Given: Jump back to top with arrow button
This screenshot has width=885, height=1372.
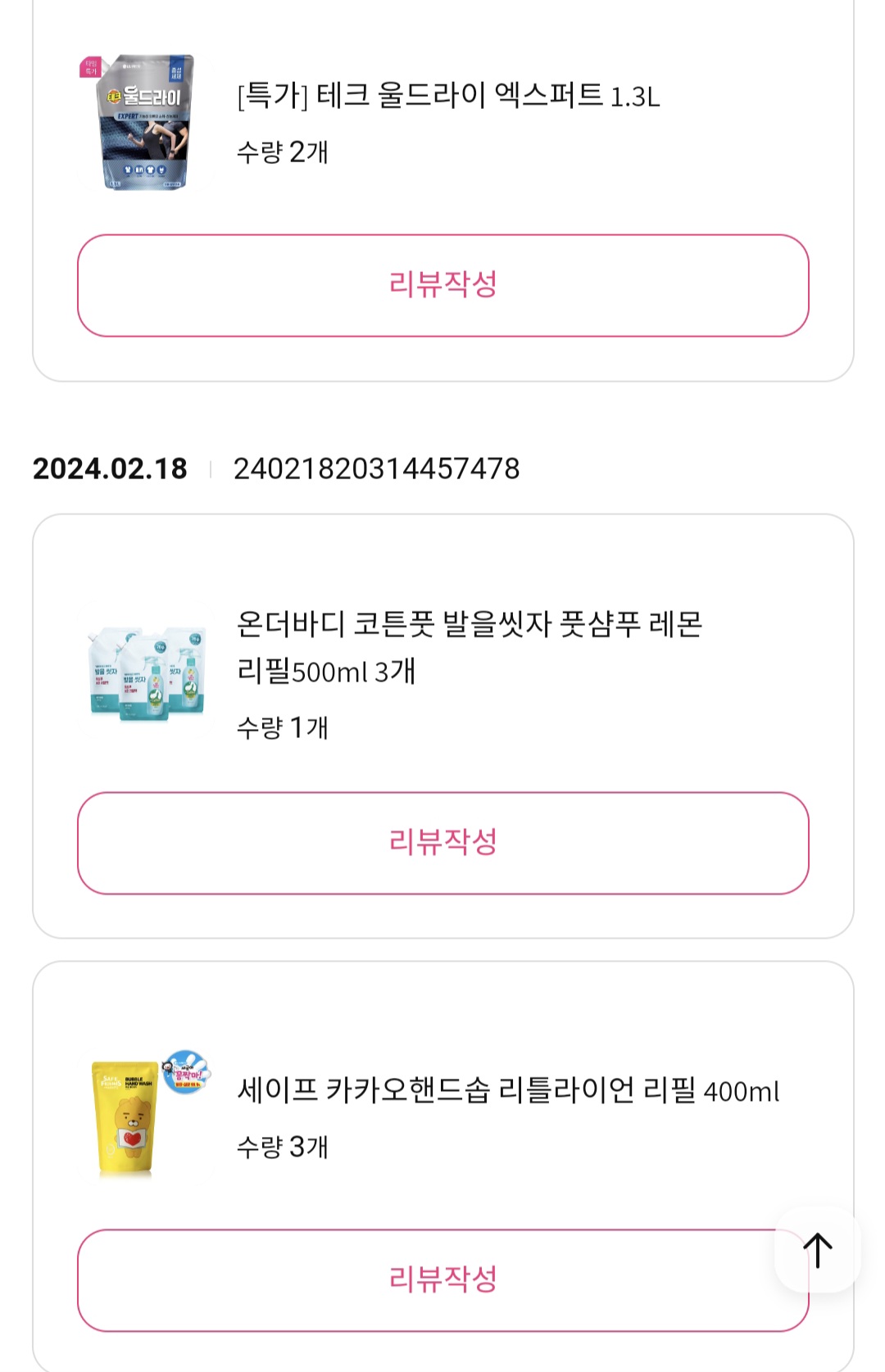Looking at the screenshot, I should coord(817,1250).
